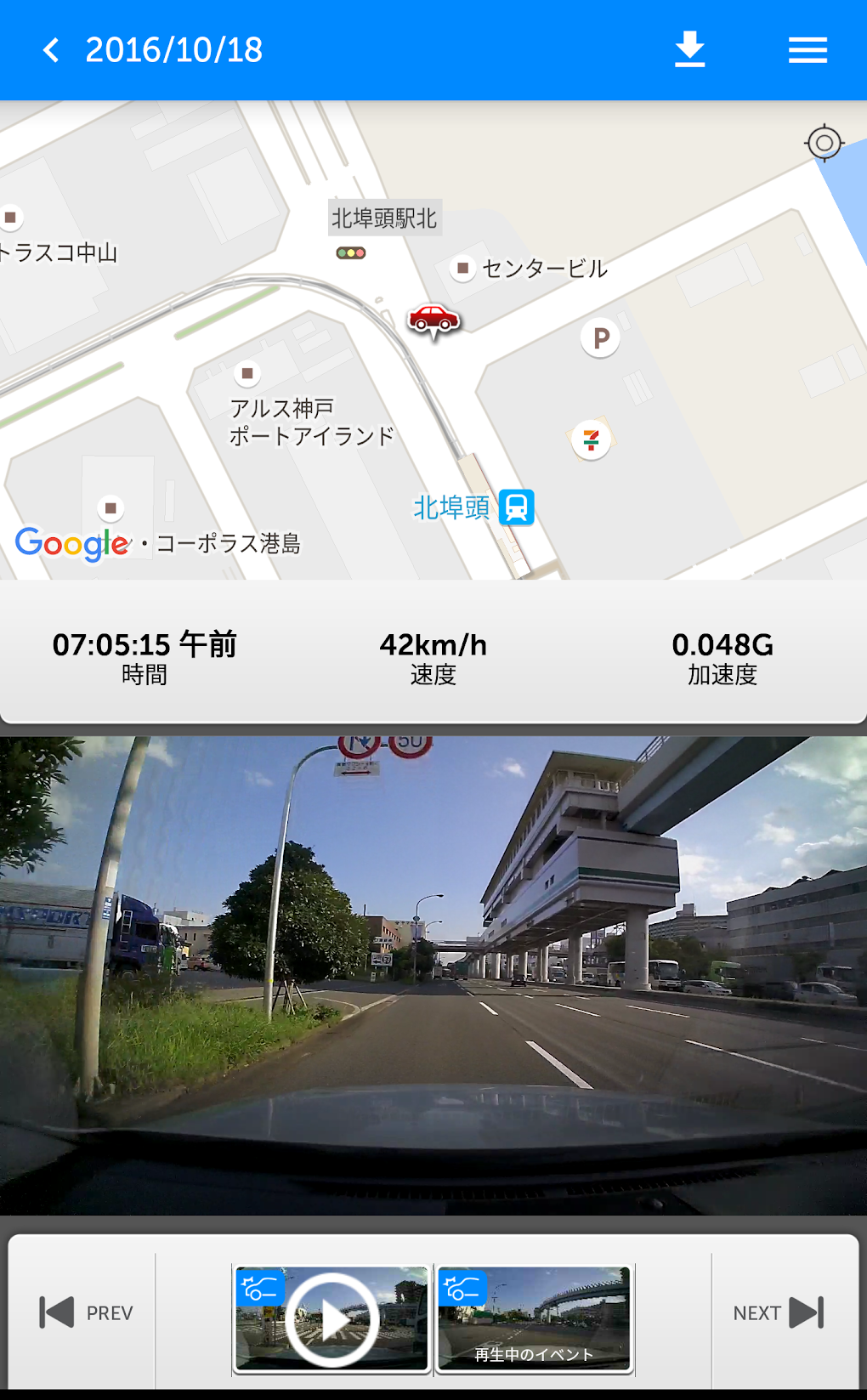Tap the dashcam video frame to enlarge it
867x1400 pixels.
(x=433, y=978)
